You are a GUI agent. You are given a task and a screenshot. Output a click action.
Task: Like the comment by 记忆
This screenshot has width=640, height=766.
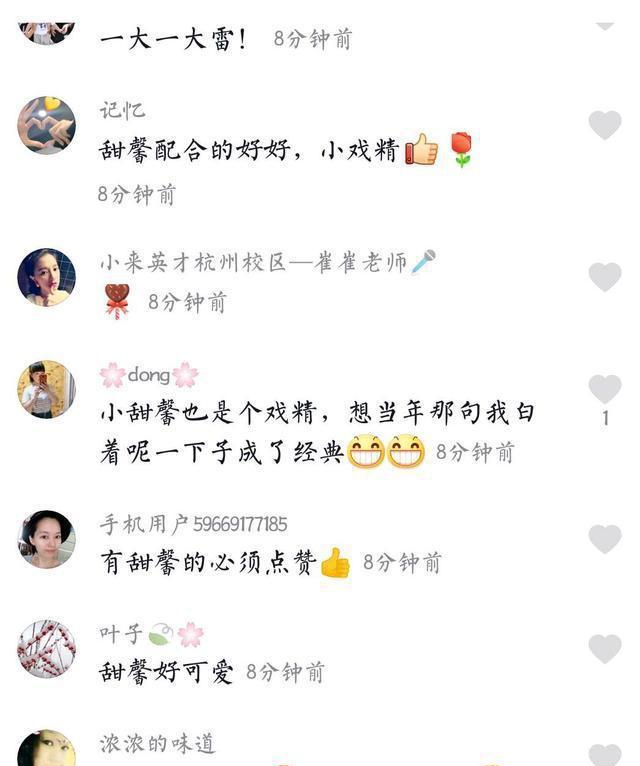pos(604,125)
